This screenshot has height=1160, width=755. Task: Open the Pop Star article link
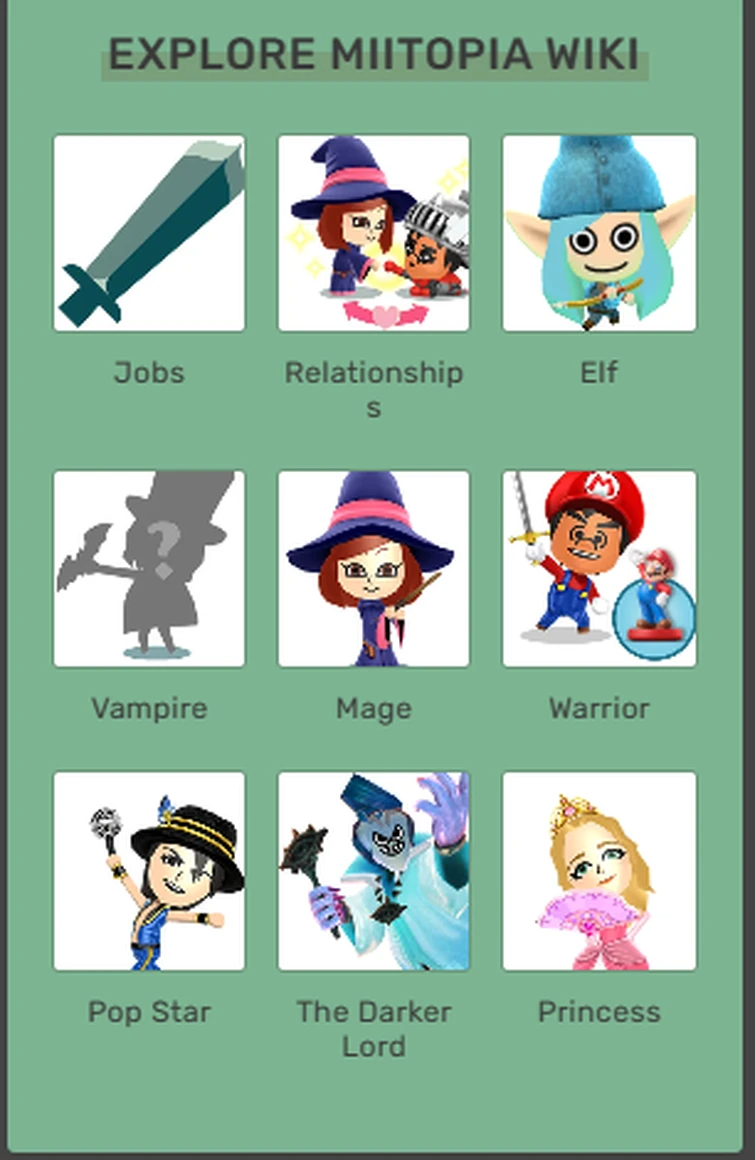tap(147, 1012)
